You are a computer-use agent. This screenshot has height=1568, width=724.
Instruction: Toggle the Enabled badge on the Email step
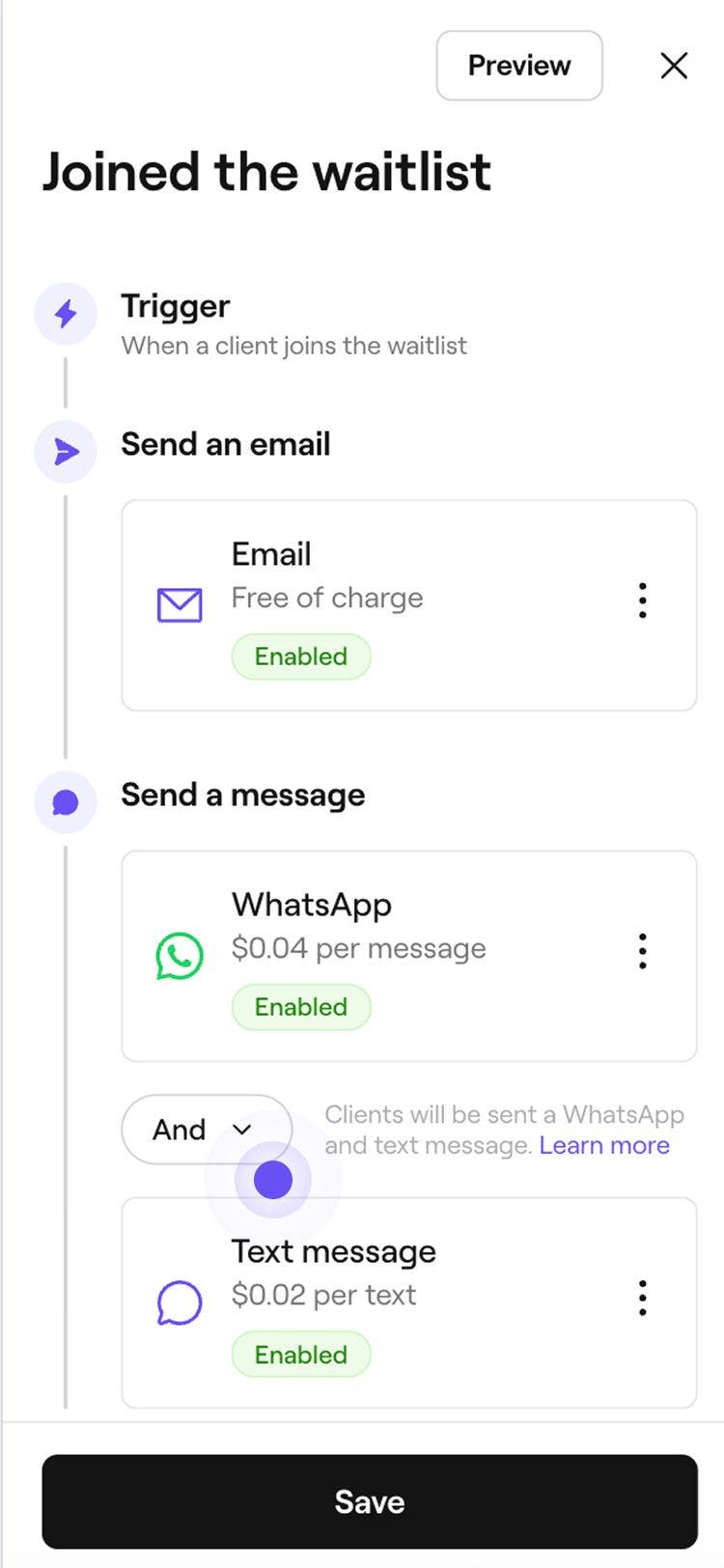coord(301,657)
